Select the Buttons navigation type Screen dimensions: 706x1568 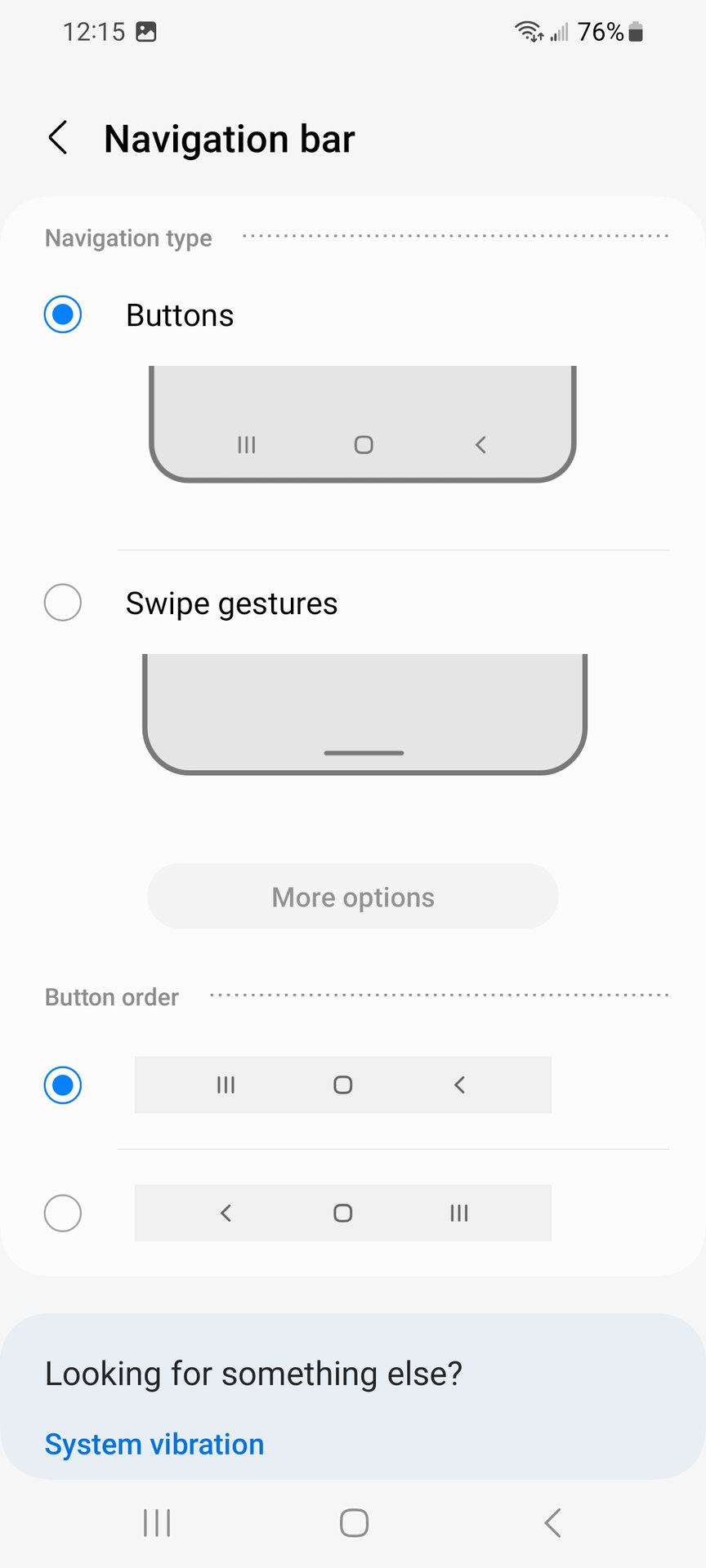[x=63, y=315]
